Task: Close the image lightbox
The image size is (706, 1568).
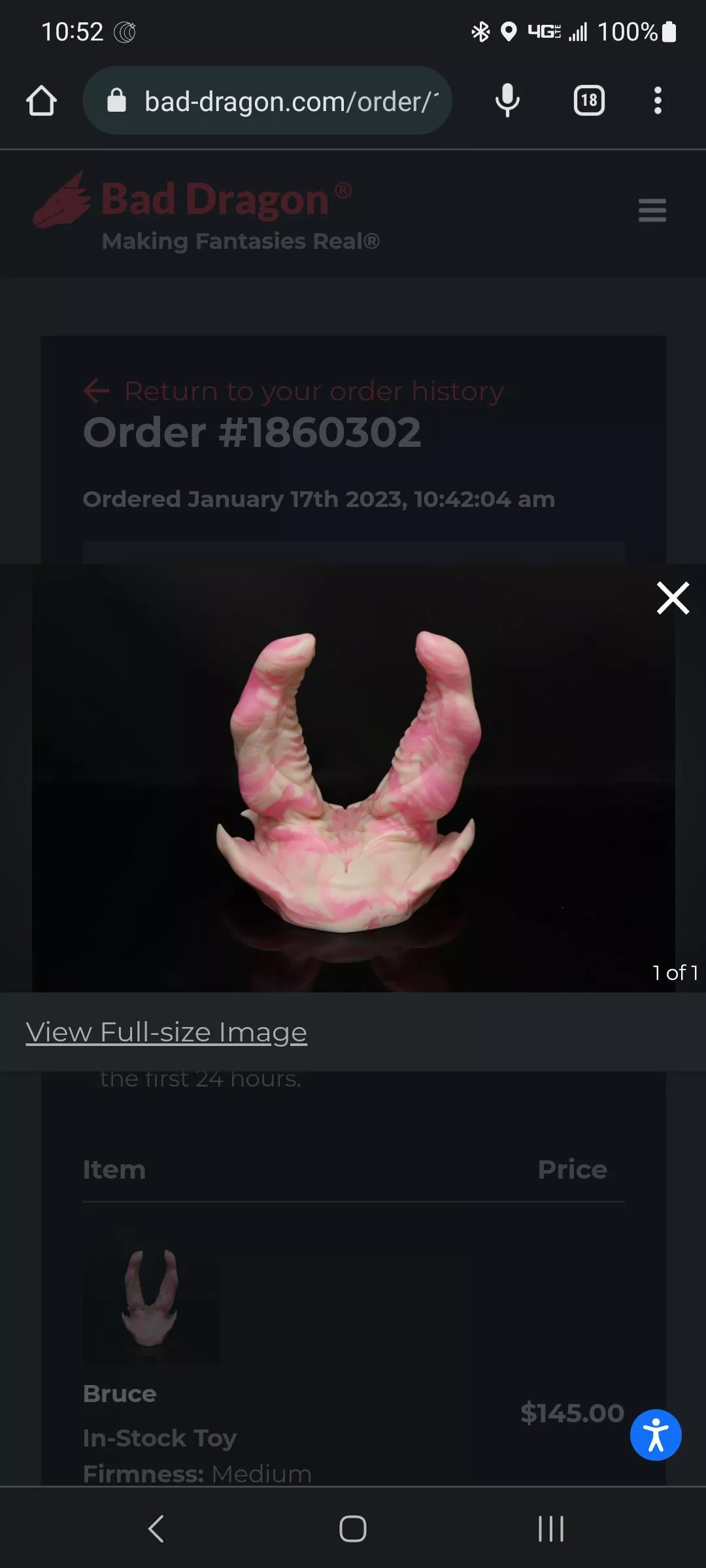Action: coord(673,598)
